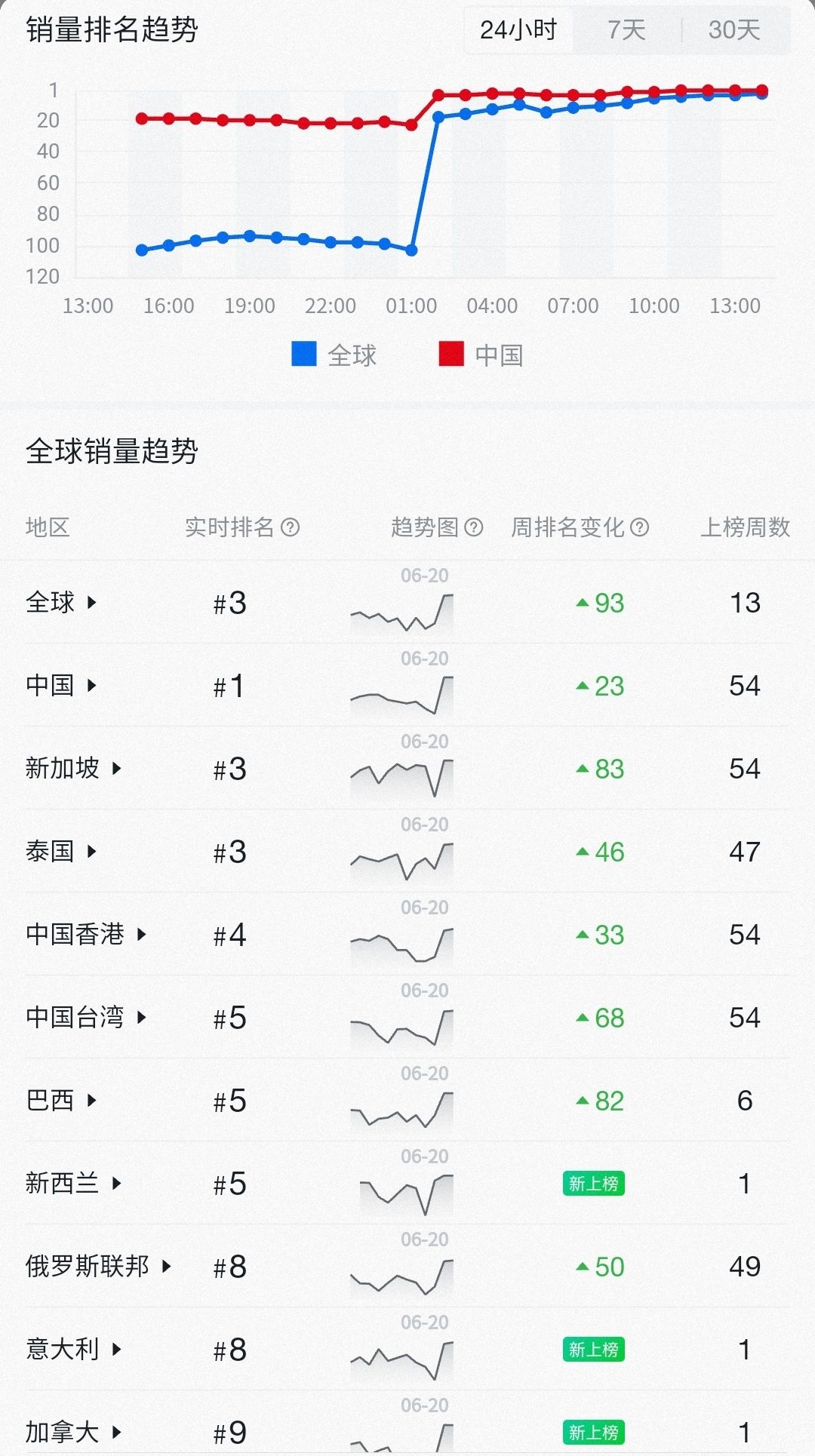Viewport: 815px width, 1456px height.
Task: Open help icon next to 实时排名
Action: click(291, 527)
